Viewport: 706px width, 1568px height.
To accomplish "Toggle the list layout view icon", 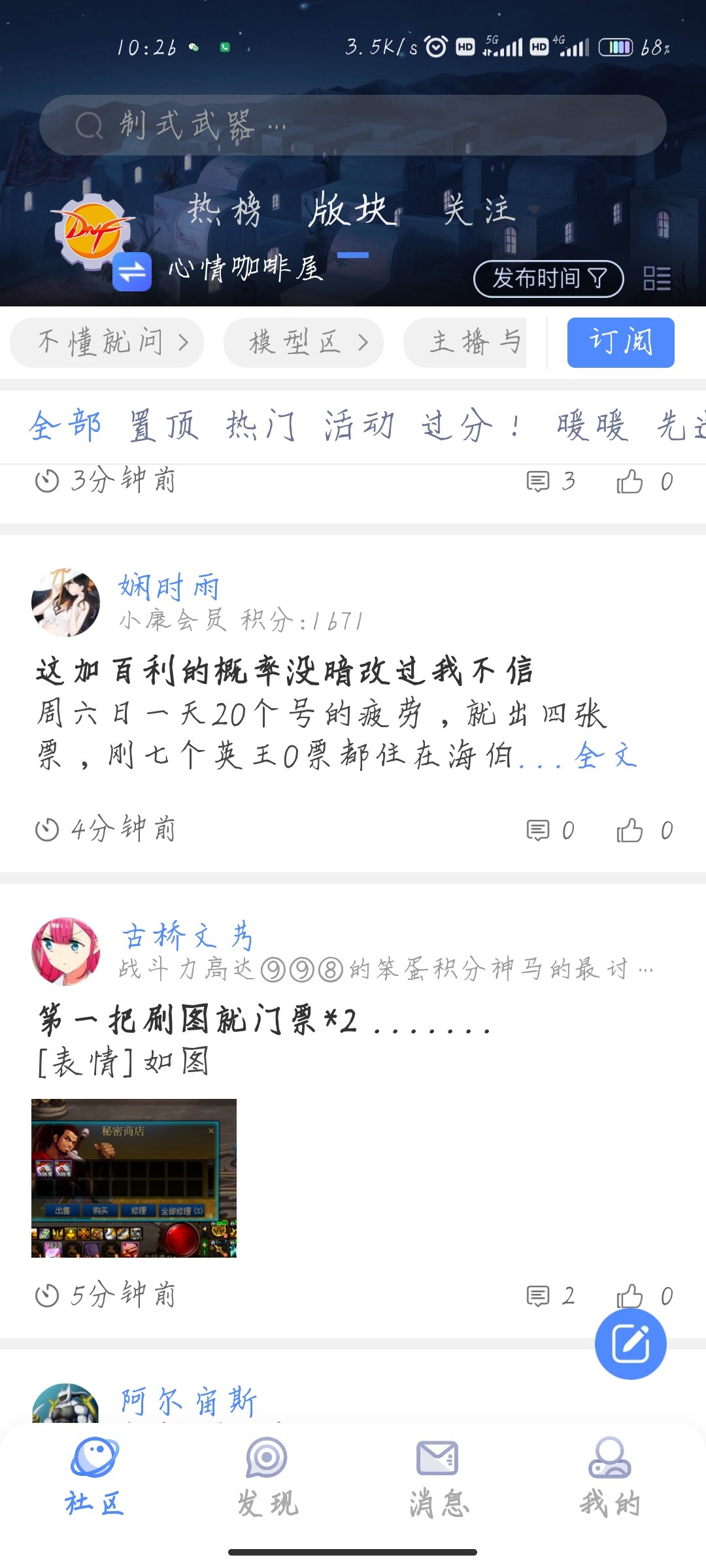I will [657, 279].
